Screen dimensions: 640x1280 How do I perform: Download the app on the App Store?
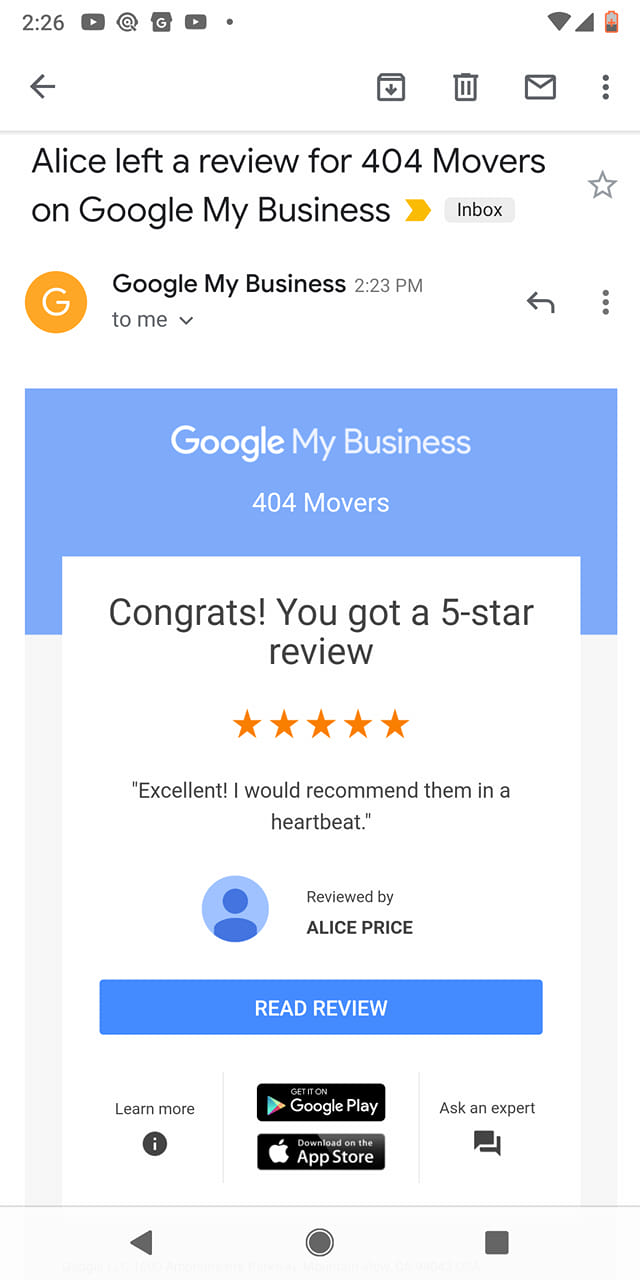321,1151
